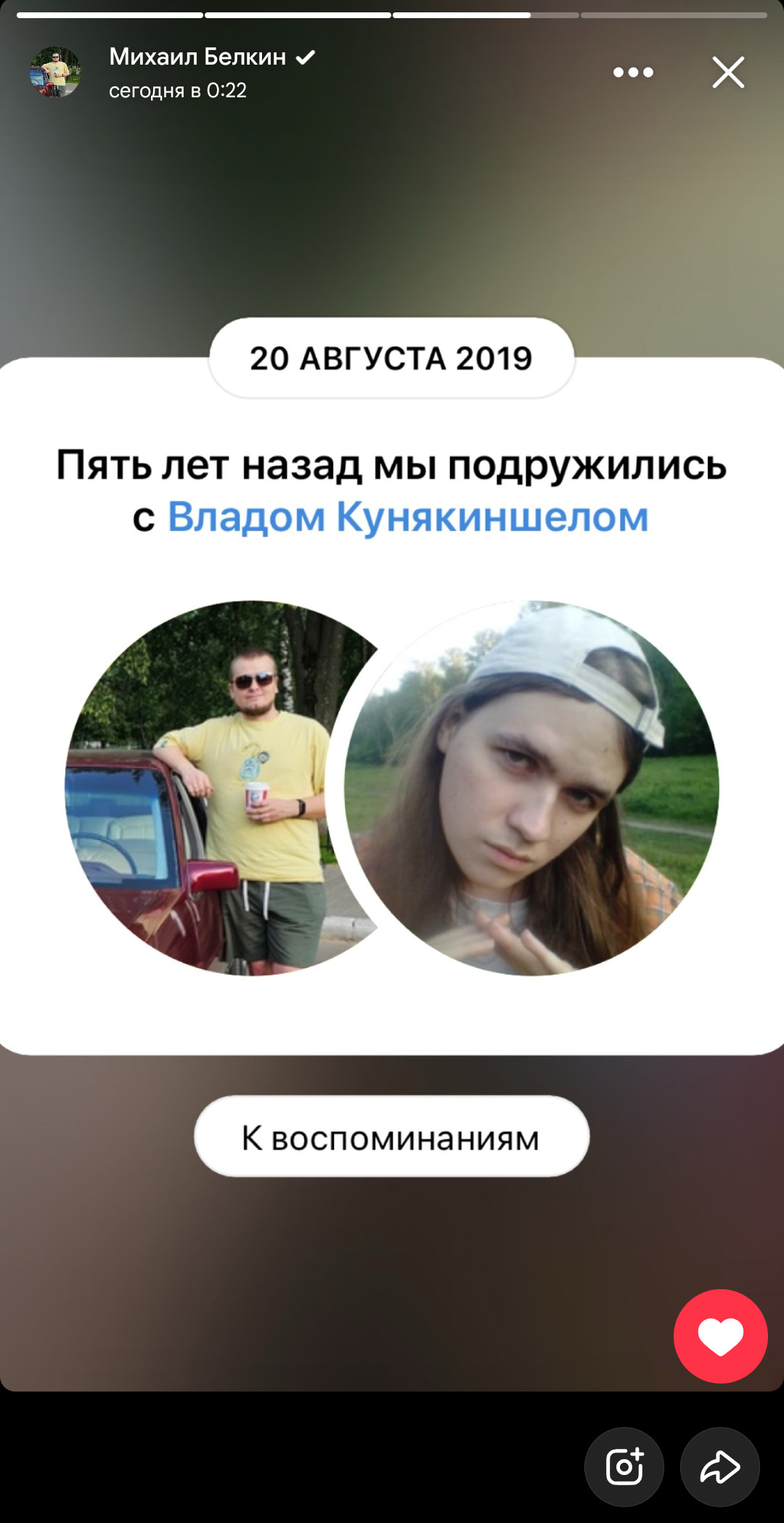The height and width of the screenshot is (1523, 784).
Task: Create your own story with camera icon
Action: point(624,1466)
